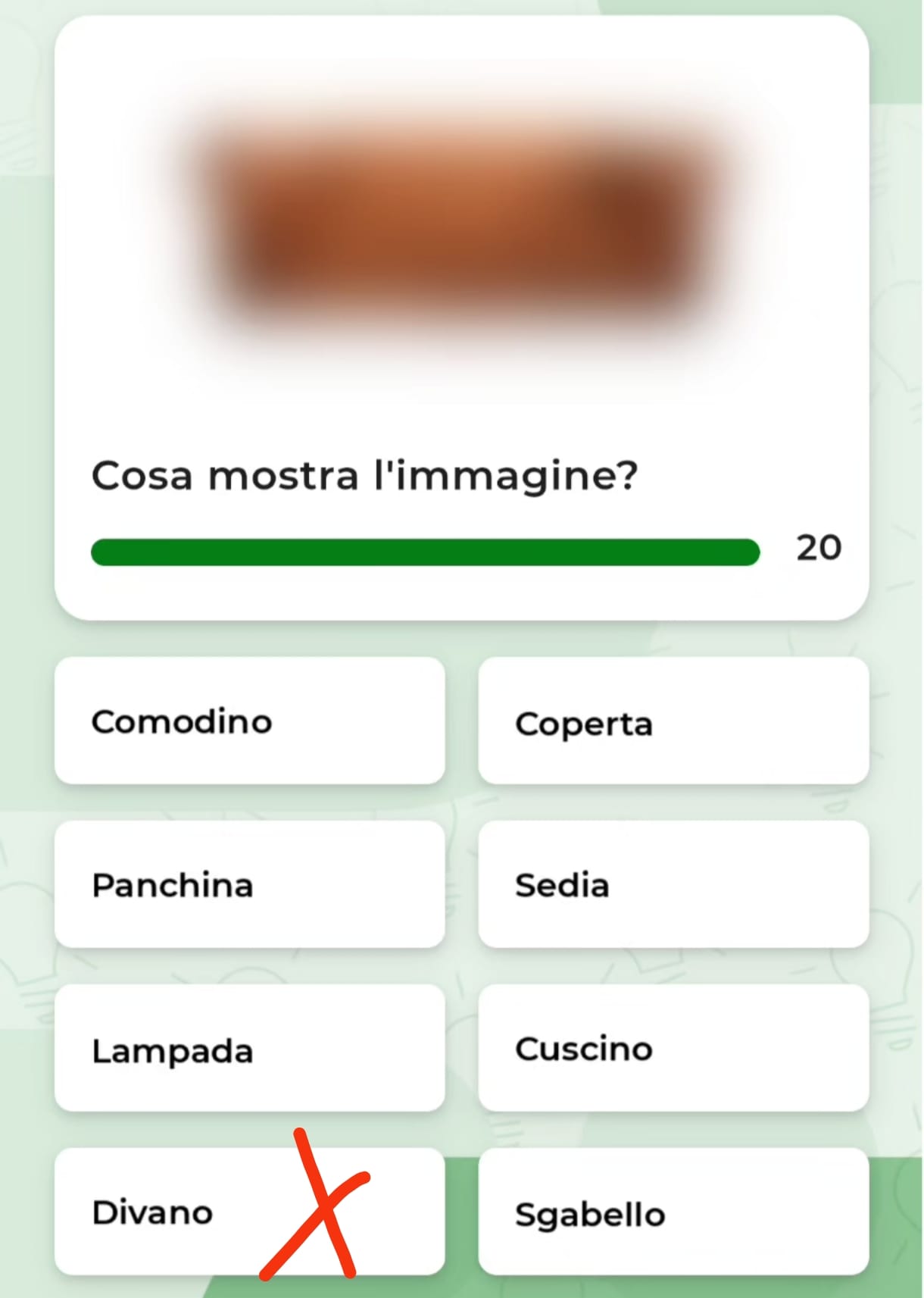Pick Sgabello as the answer

point(673,1212)
